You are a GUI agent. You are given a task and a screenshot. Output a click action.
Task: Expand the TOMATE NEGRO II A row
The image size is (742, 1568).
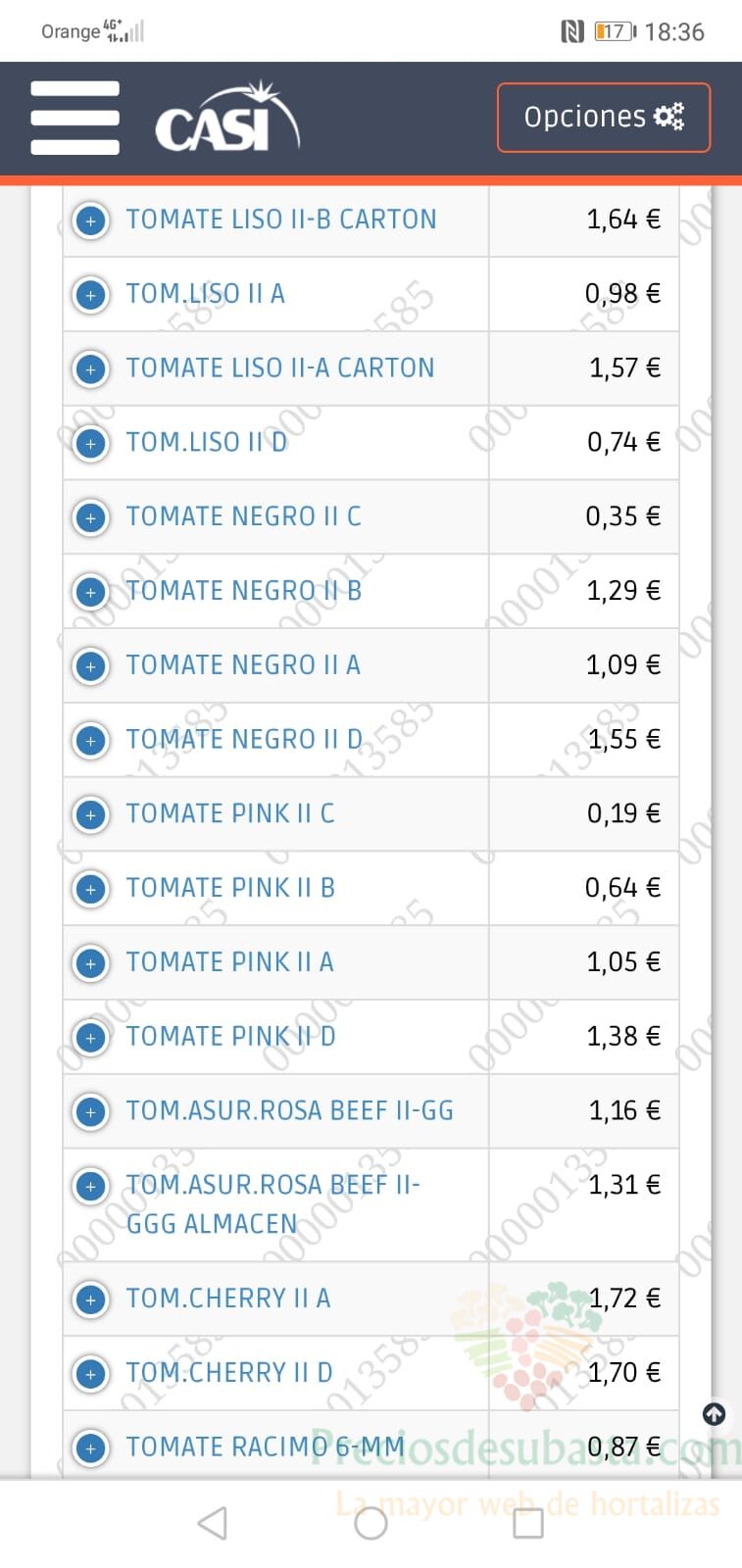pos(91,666)
